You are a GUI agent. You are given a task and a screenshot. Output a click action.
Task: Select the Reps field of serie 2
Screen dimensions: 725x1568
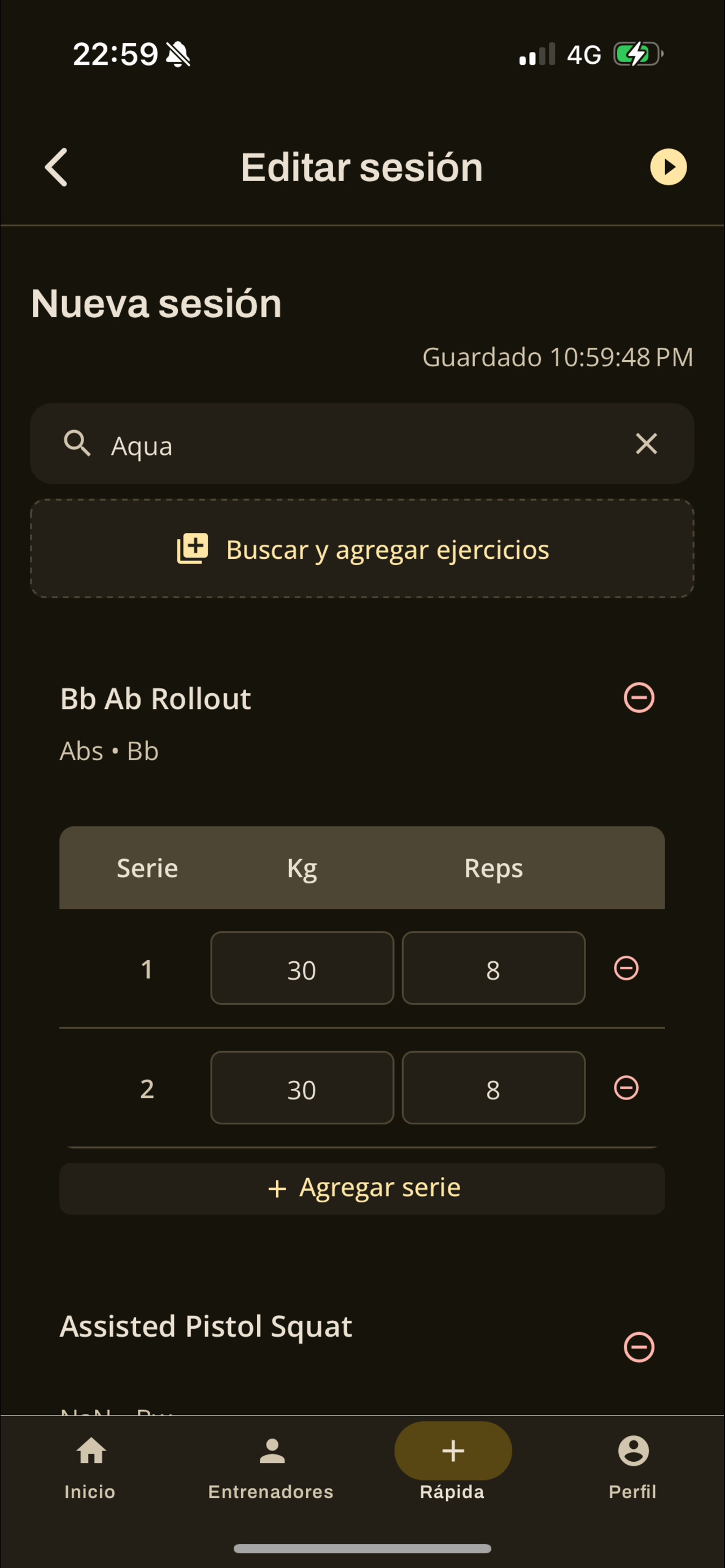click(x=493, y=1088)
